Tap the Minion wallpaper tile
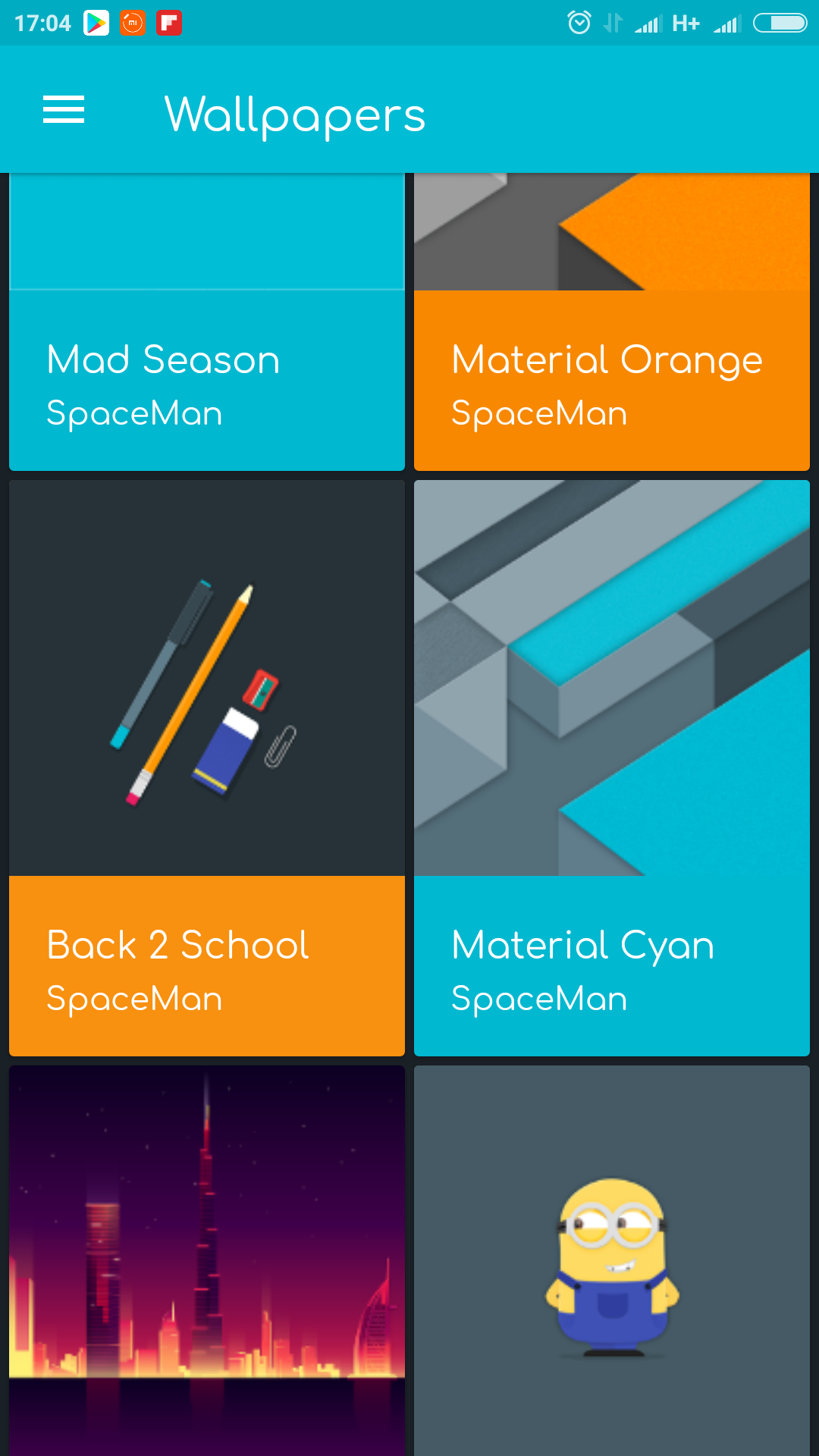The width and height of the screenshot is (819, 1456). click(x=611, y=1259)
